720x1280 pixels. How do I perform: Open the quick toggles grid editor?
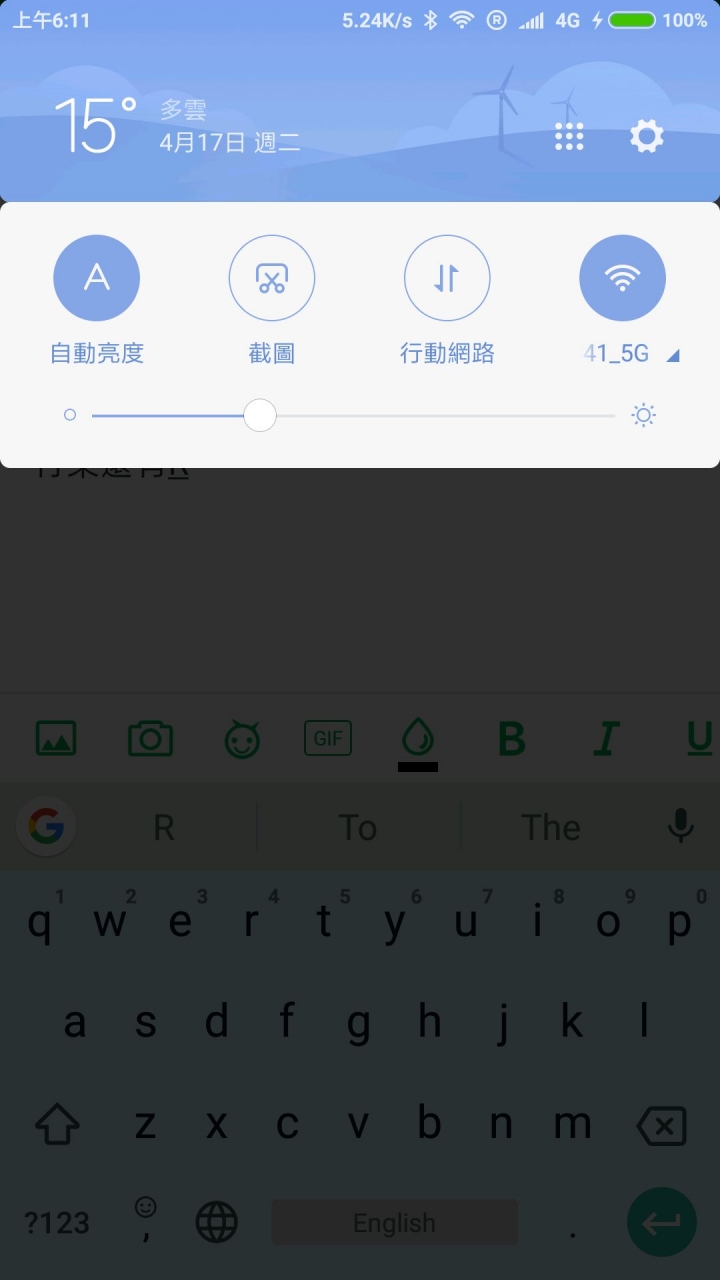(569, 137)
